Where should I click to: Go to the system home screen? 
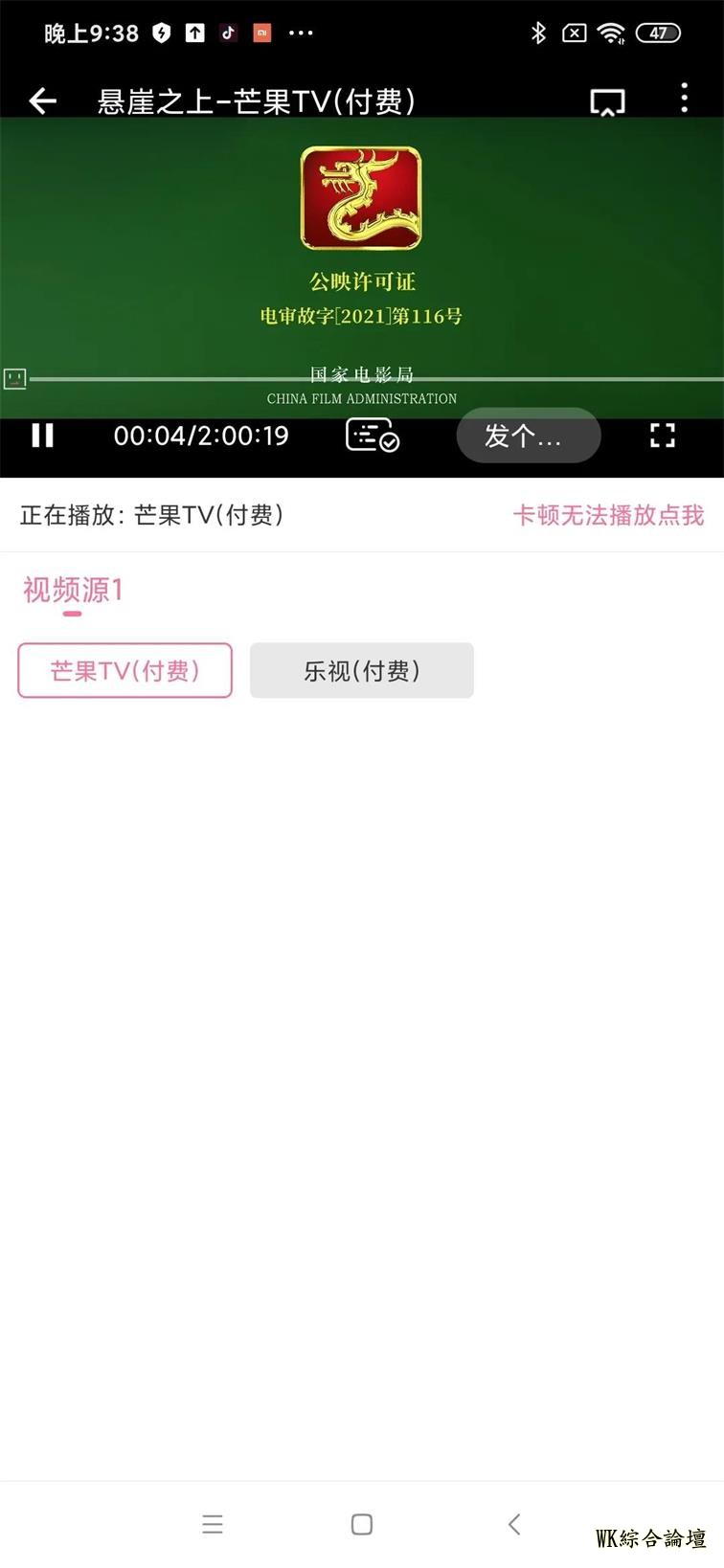362,1524
